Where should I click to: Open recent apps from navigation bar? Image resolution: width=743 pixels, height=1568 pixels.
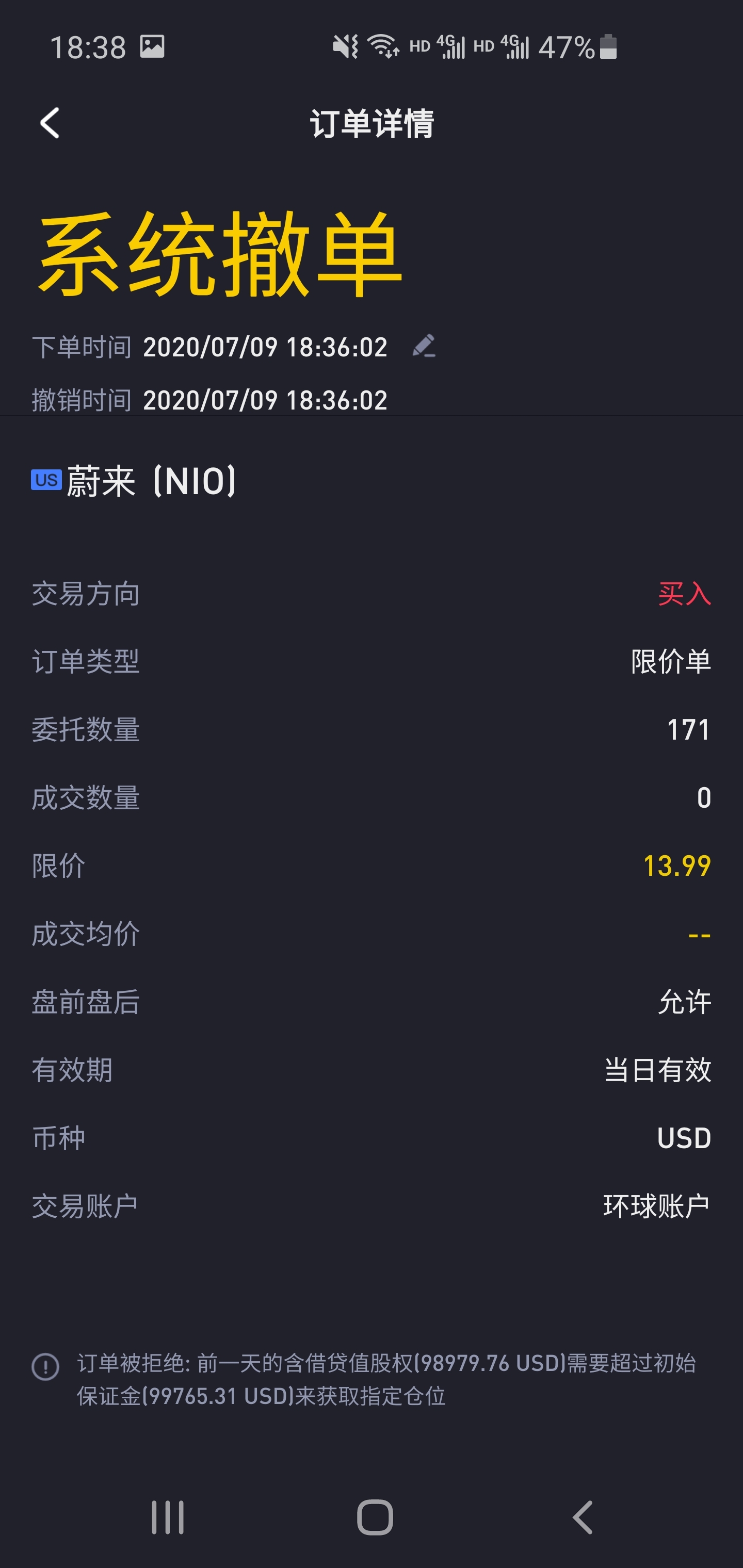[168, 1517]
